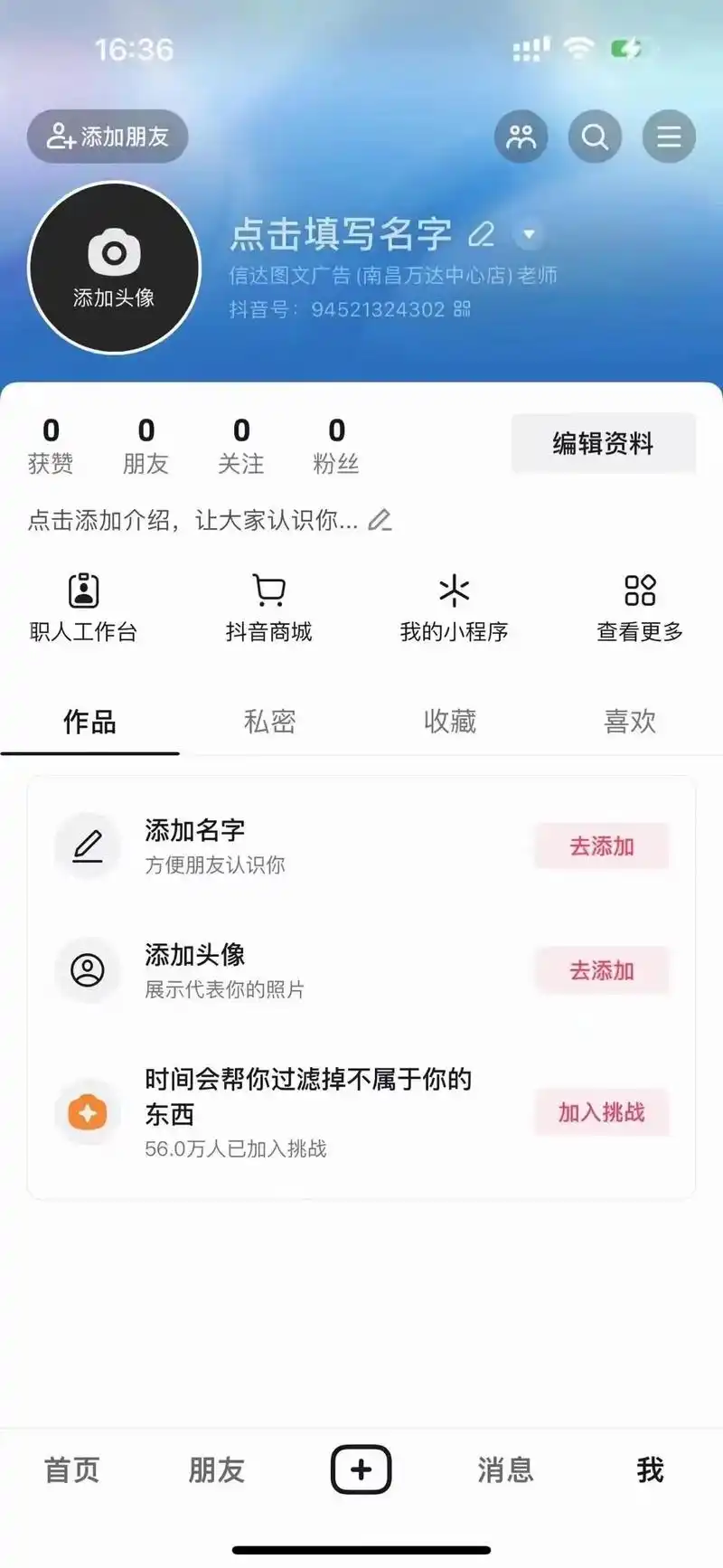This screenshot has height=1568, width=723.
Task: Tap 编辑资料 to edit profile
Action: (x=603, y=442)
